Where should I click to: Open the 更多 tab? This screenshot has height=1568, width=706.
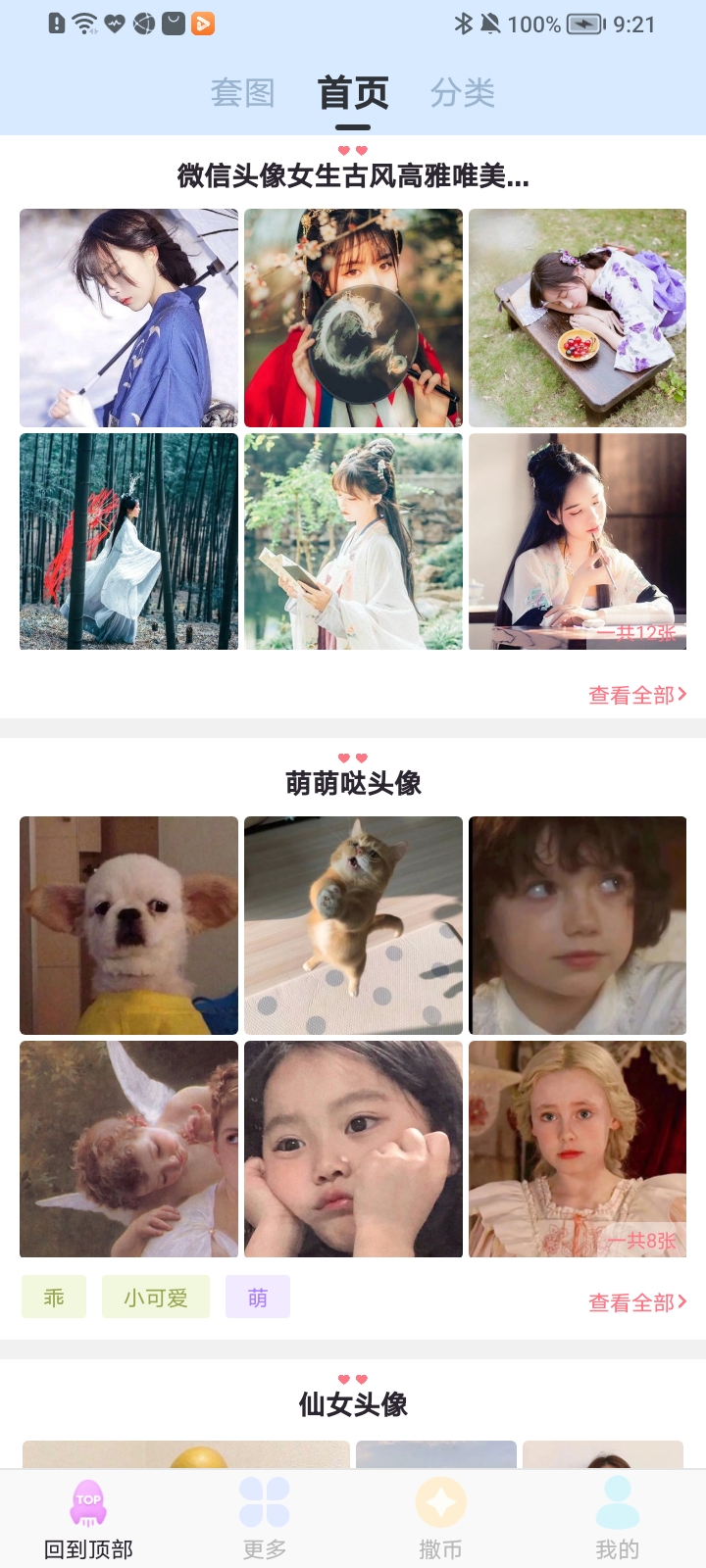(x=265, y=1519)
